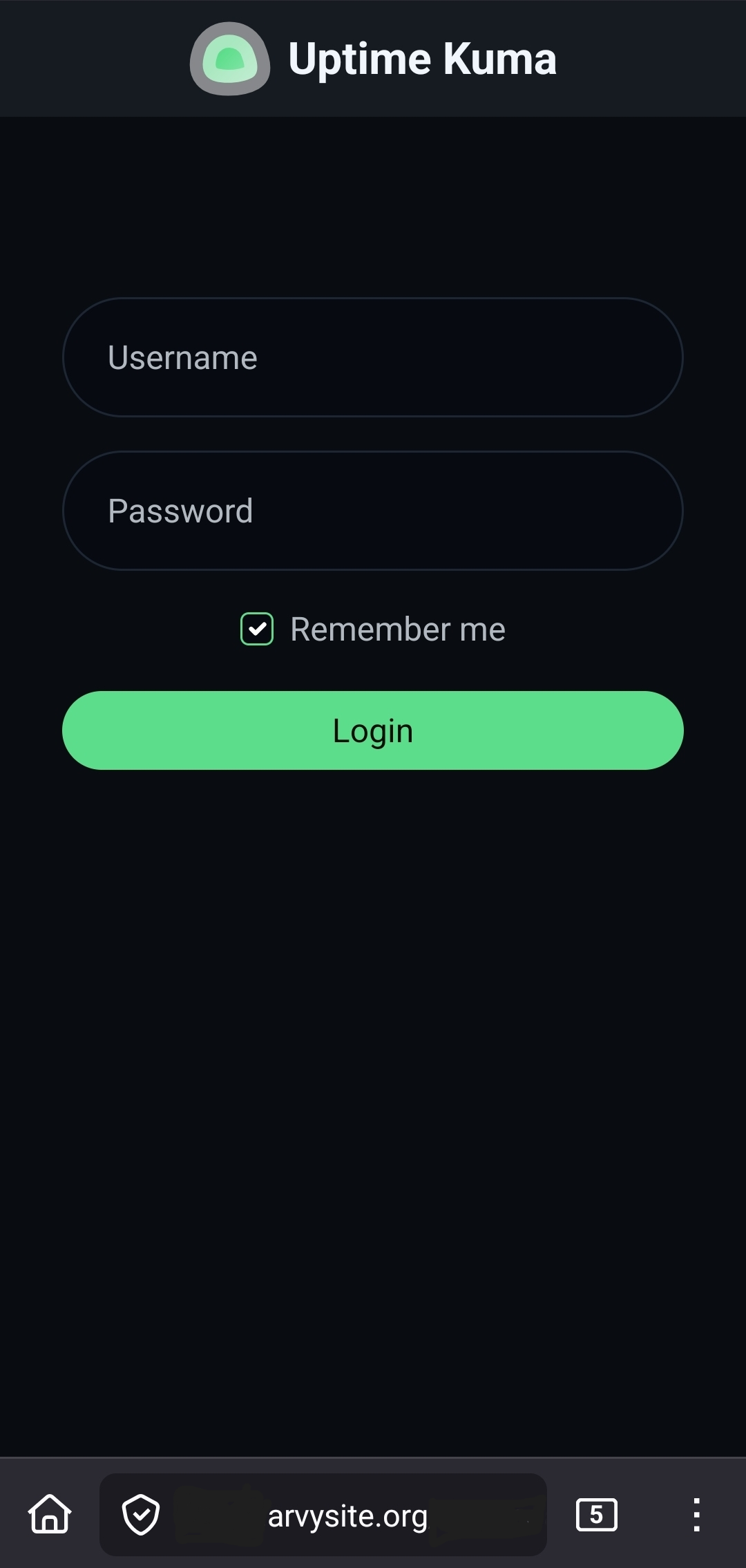Uncheck the Remember me checkbox
This screenshot has height=1568, width=746.
point(256,629)
